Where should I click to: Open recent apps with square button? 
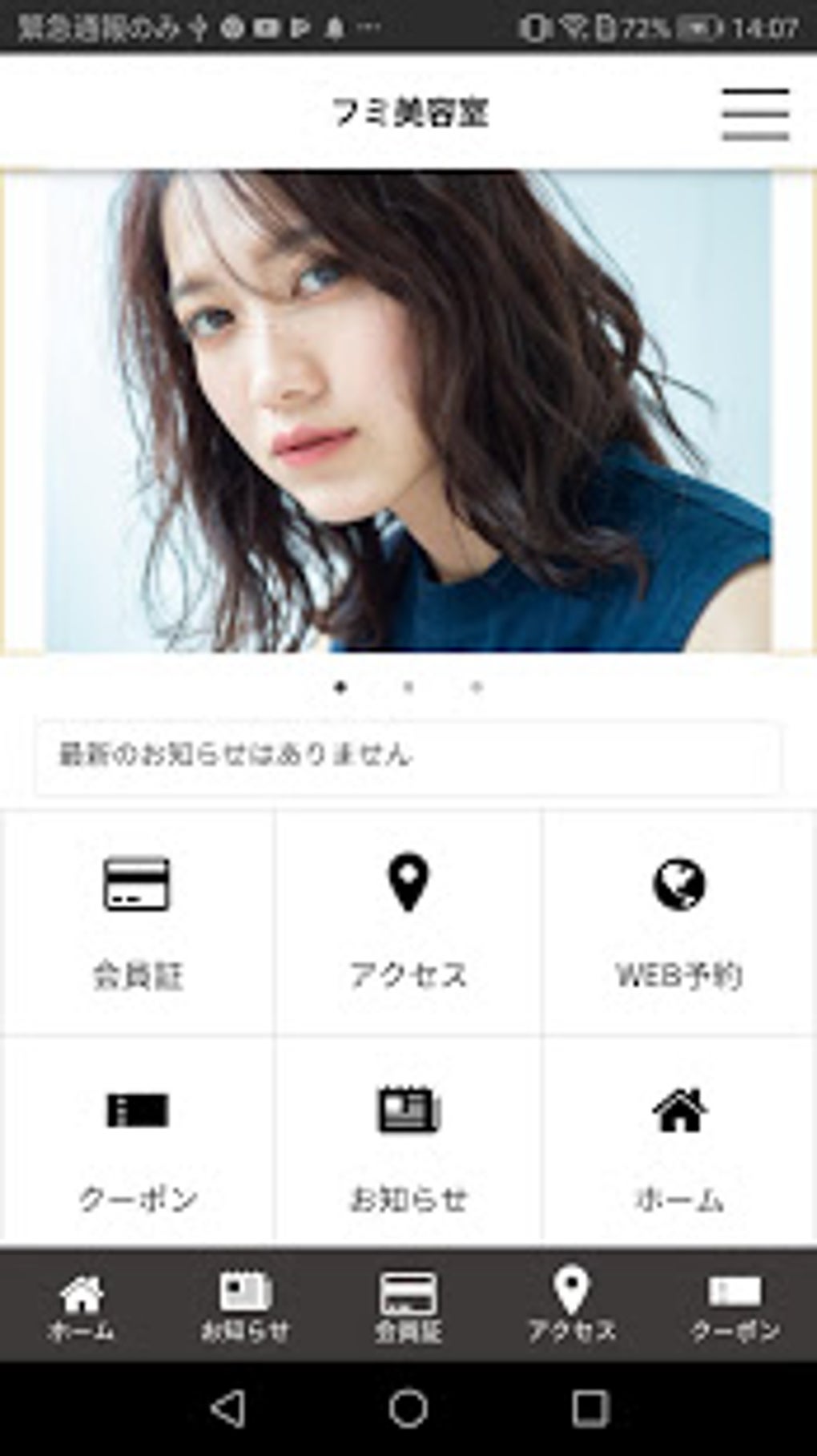coord(590,1408)
